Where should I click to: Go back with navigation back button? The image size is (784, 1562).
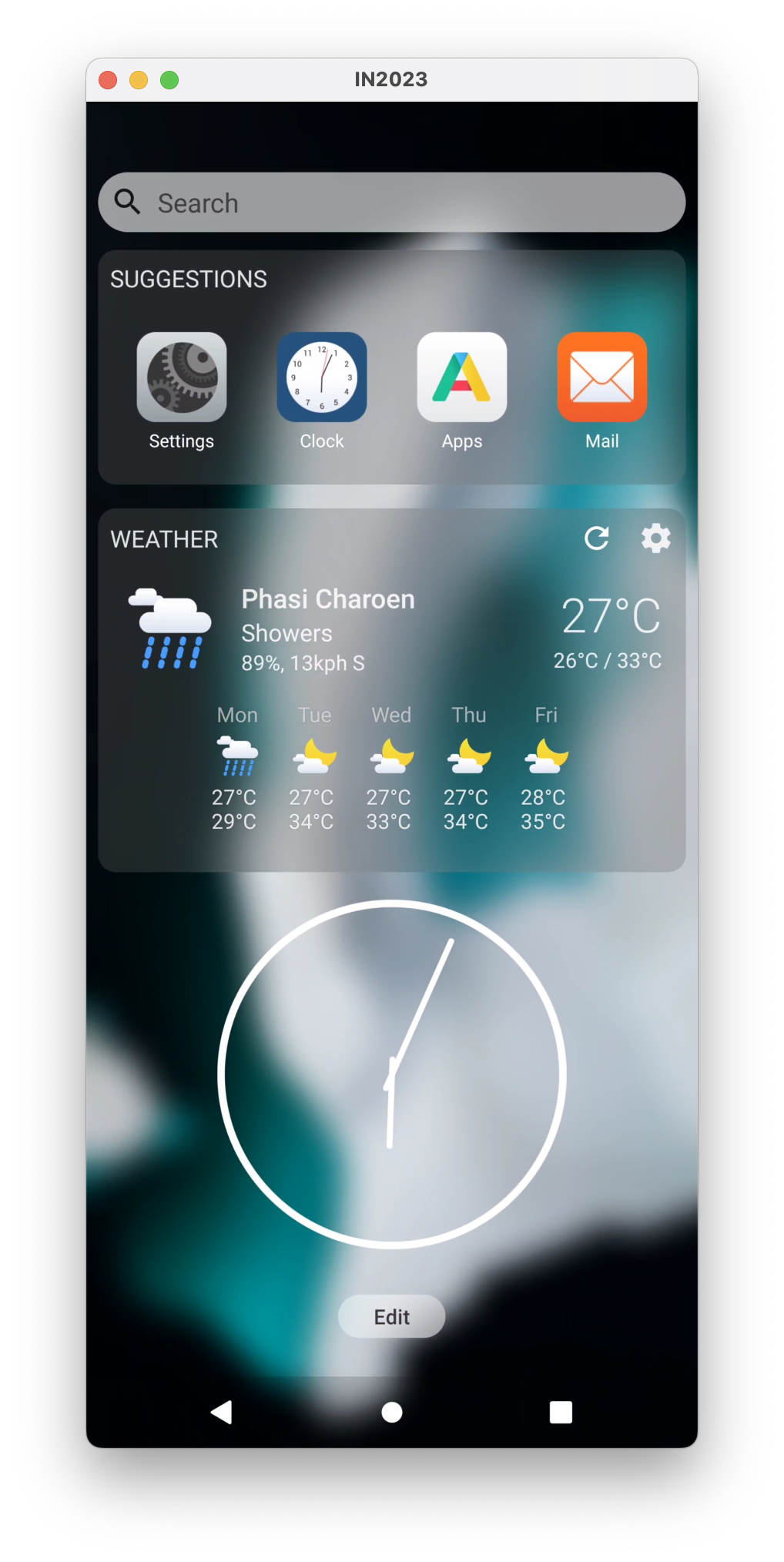[x=222, y=1412]
